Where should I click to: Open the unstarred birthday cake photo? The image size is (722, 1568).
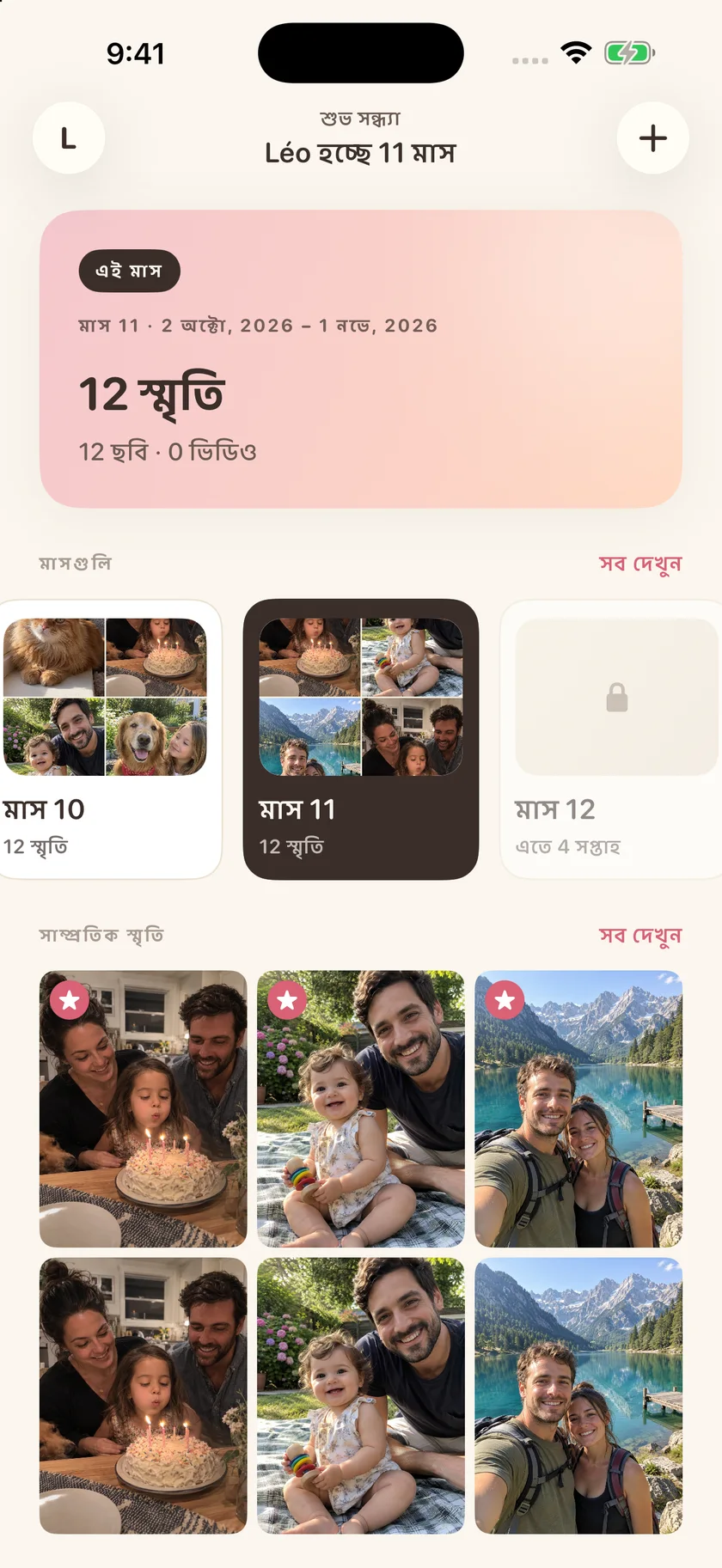coord(143,1396)
